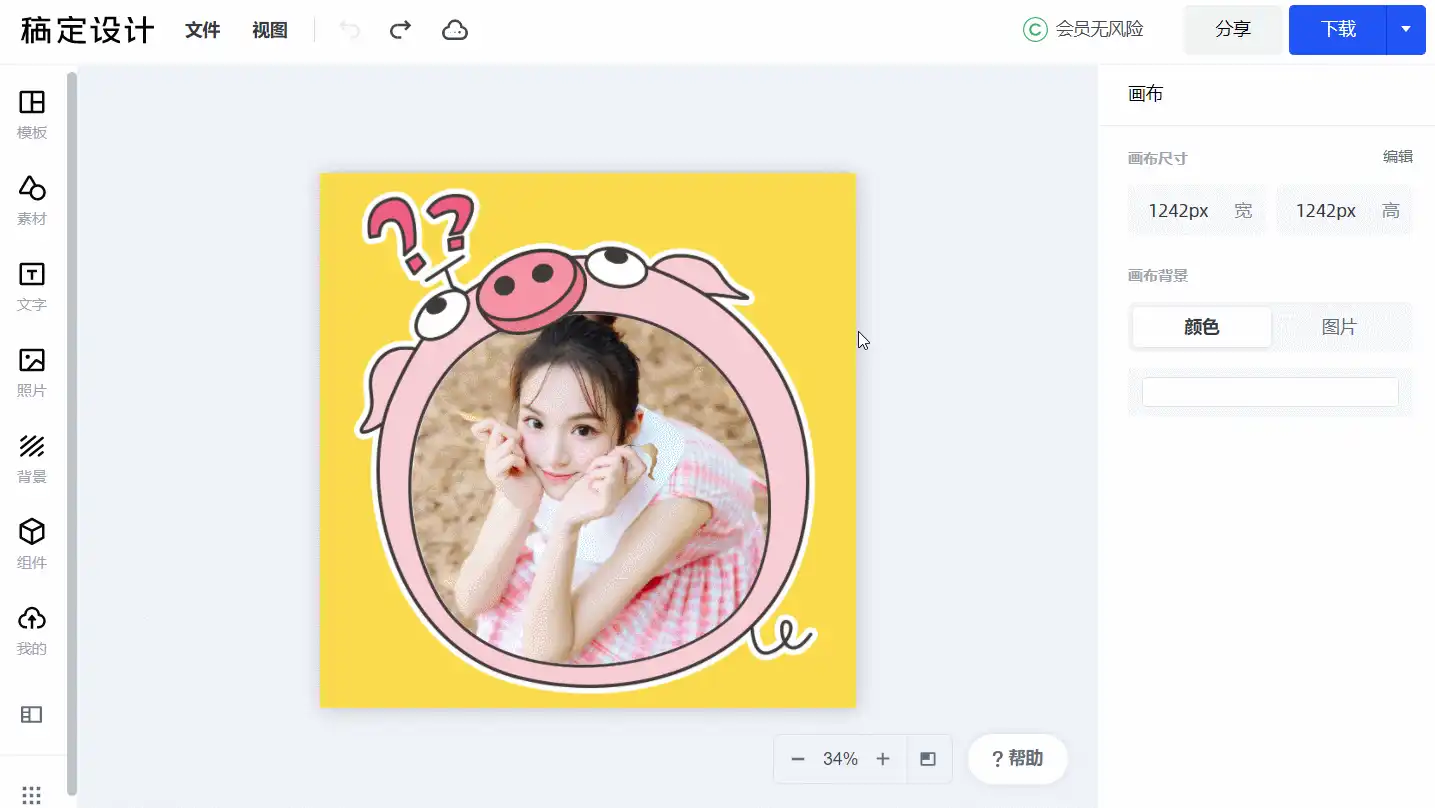Open the 文字 text panel
This screenshot has width=1435, height=808.
pos(32,286)
